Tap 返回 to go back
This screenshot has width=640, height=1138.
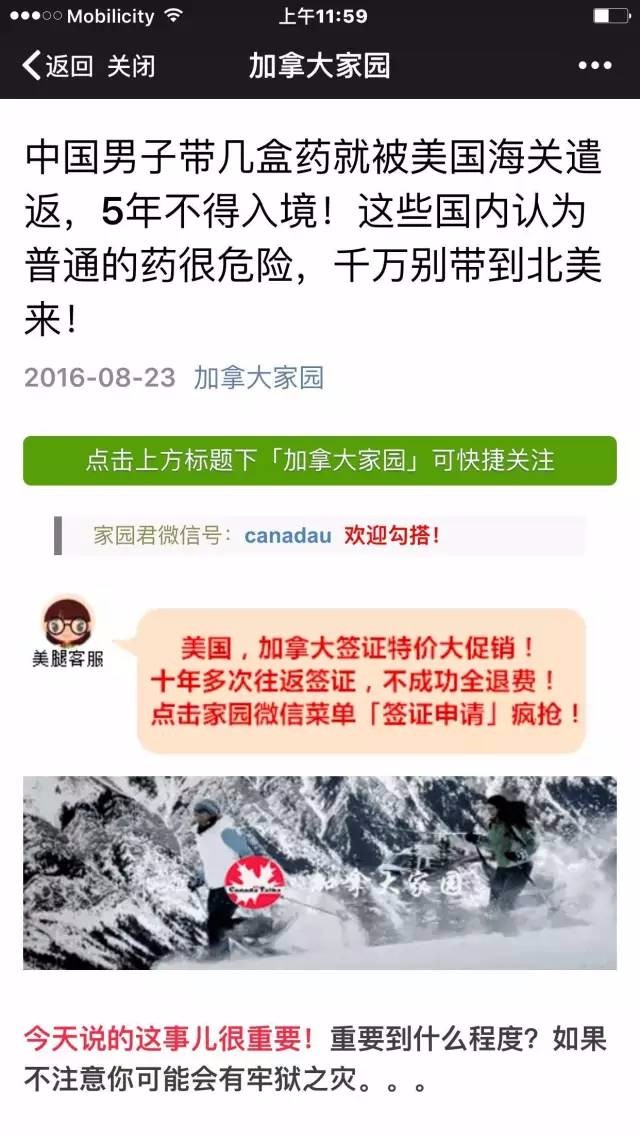click(x=57, y=66)
